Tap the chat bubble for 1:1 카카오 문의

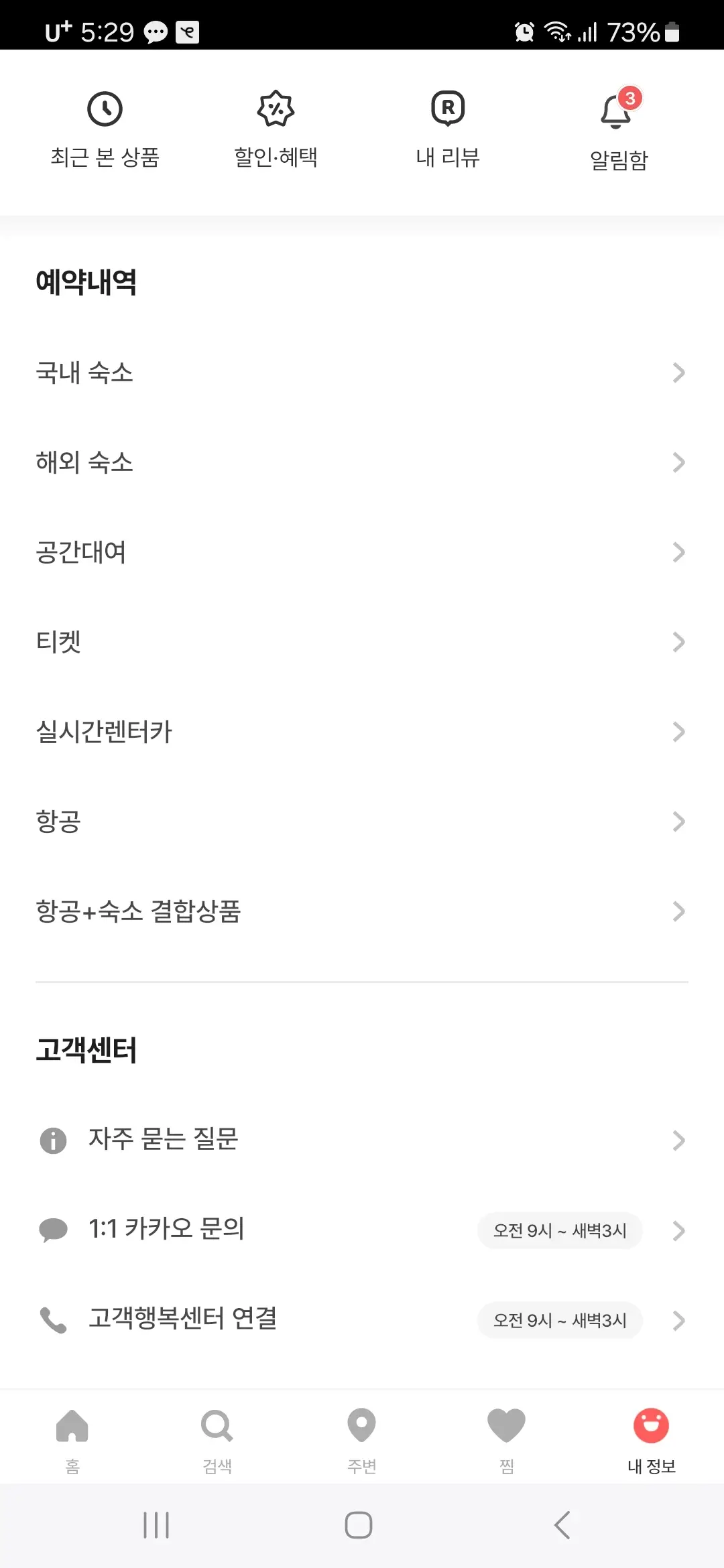point(54,1230)
